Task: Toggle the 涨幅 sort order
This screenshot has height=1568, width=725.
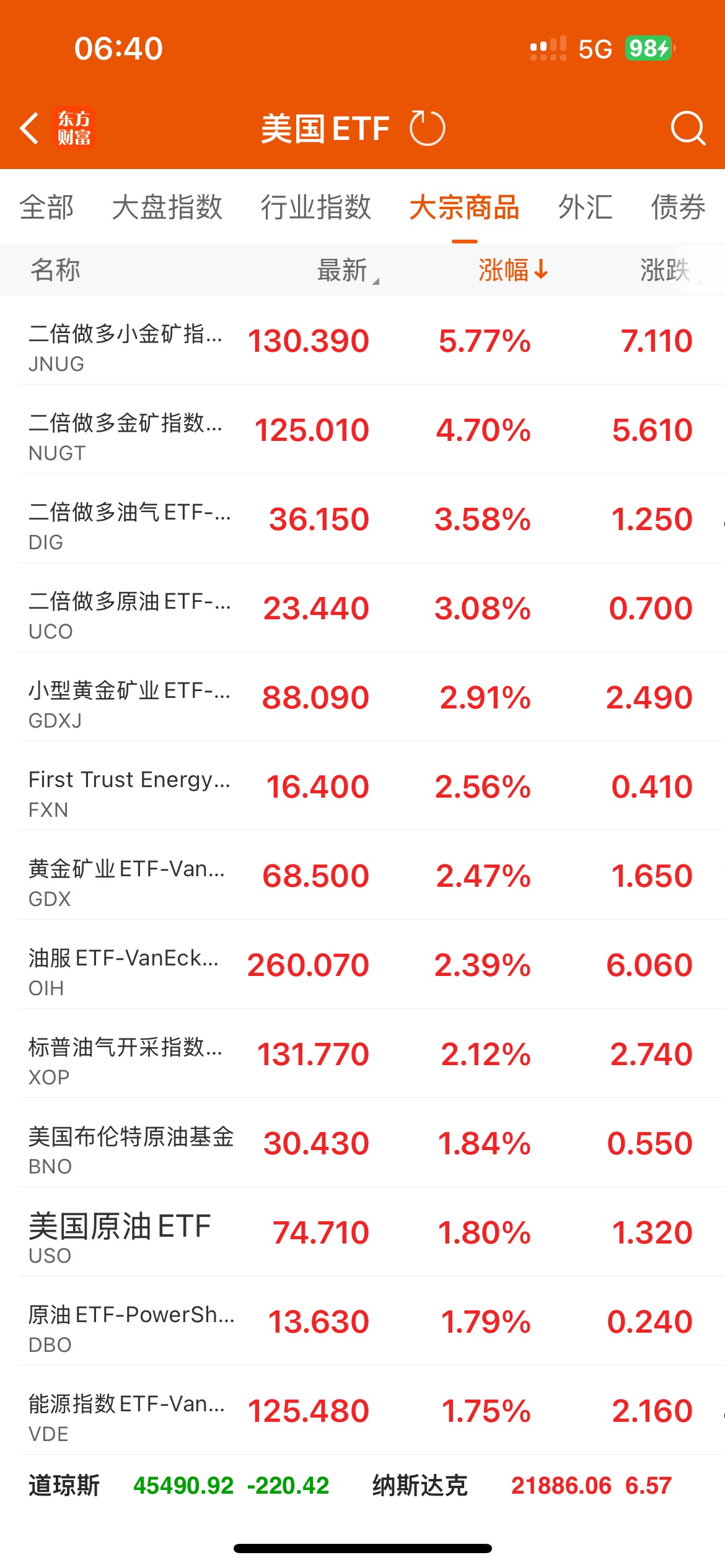Action: point(513,270)
